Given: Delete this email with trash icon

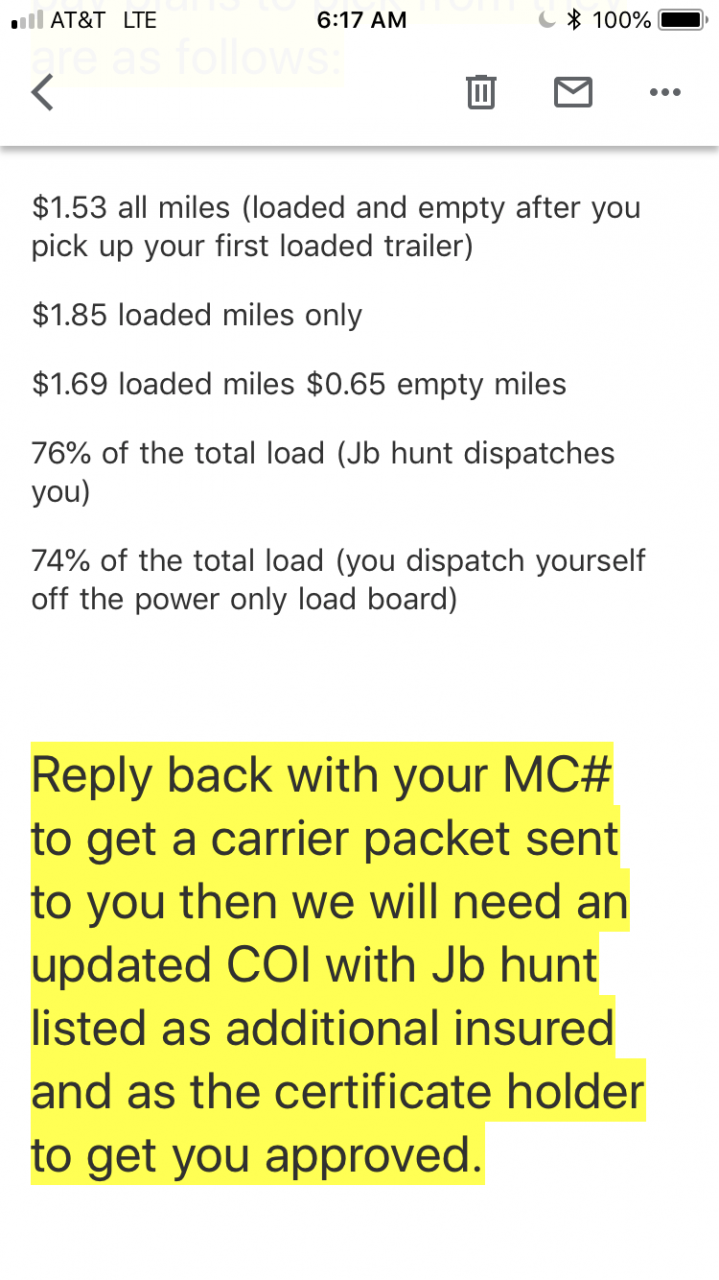Looking at the screenshot, I should 481,92.
